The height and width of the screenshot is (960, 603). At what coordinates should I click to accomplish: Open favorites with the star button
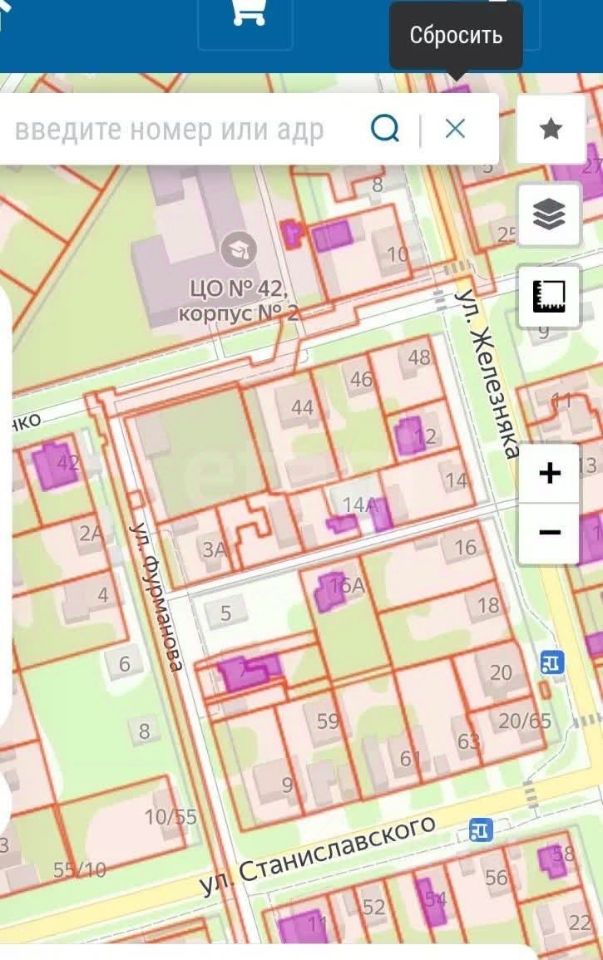[x=550, y=129]
